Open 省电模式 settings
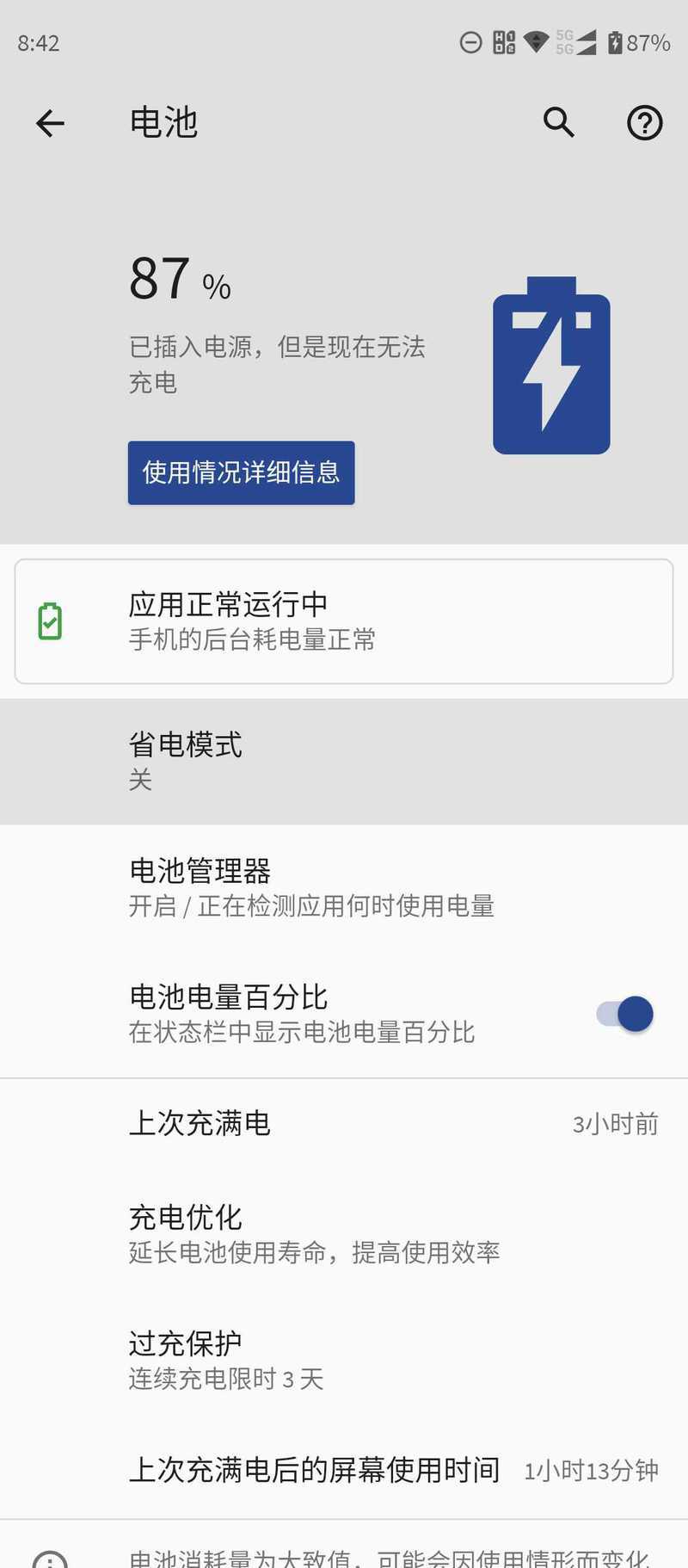The height and width of the screenshot is (1568, 688). [344, 762]
